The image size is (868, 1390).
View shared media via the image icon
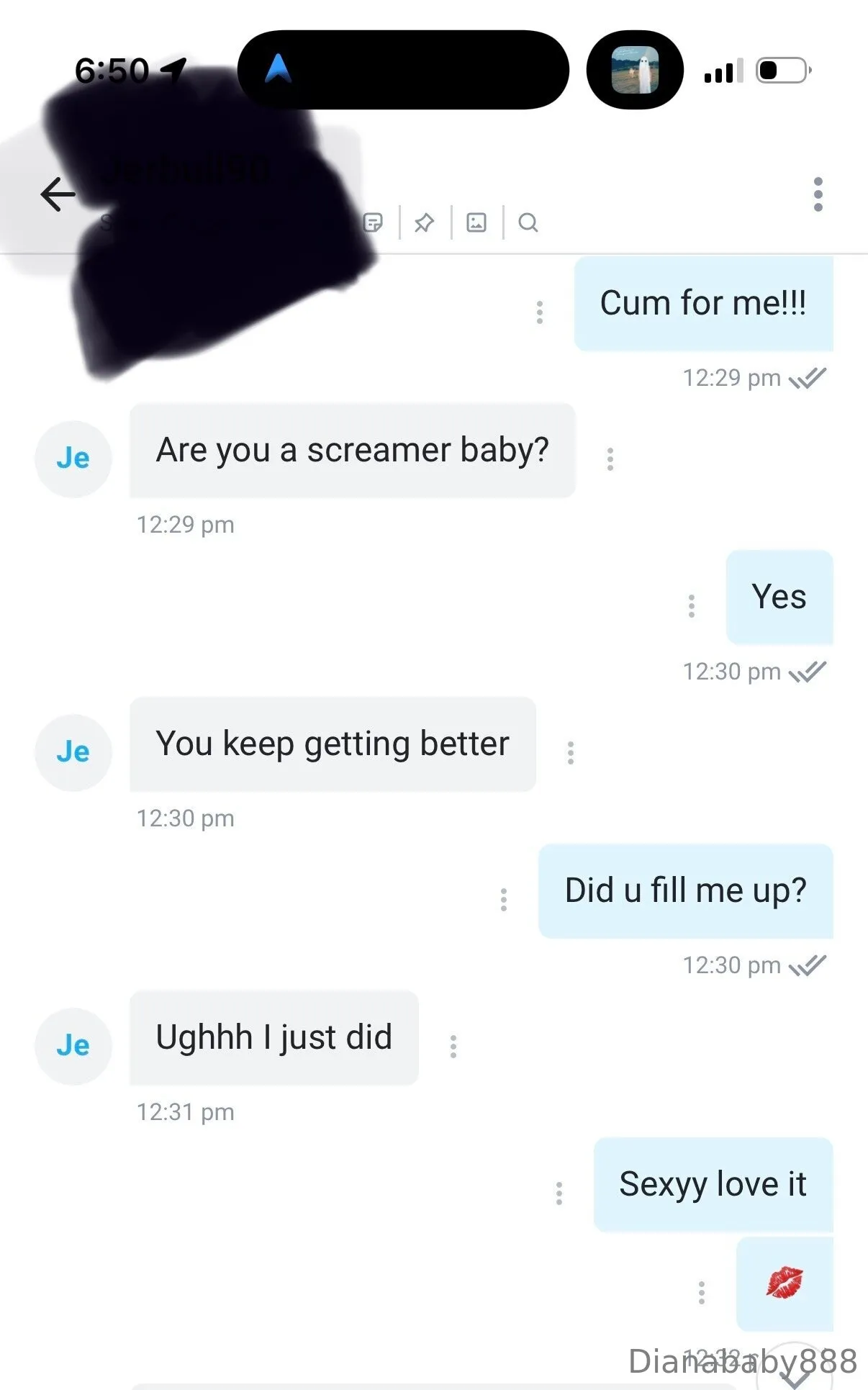pos(476,222)
